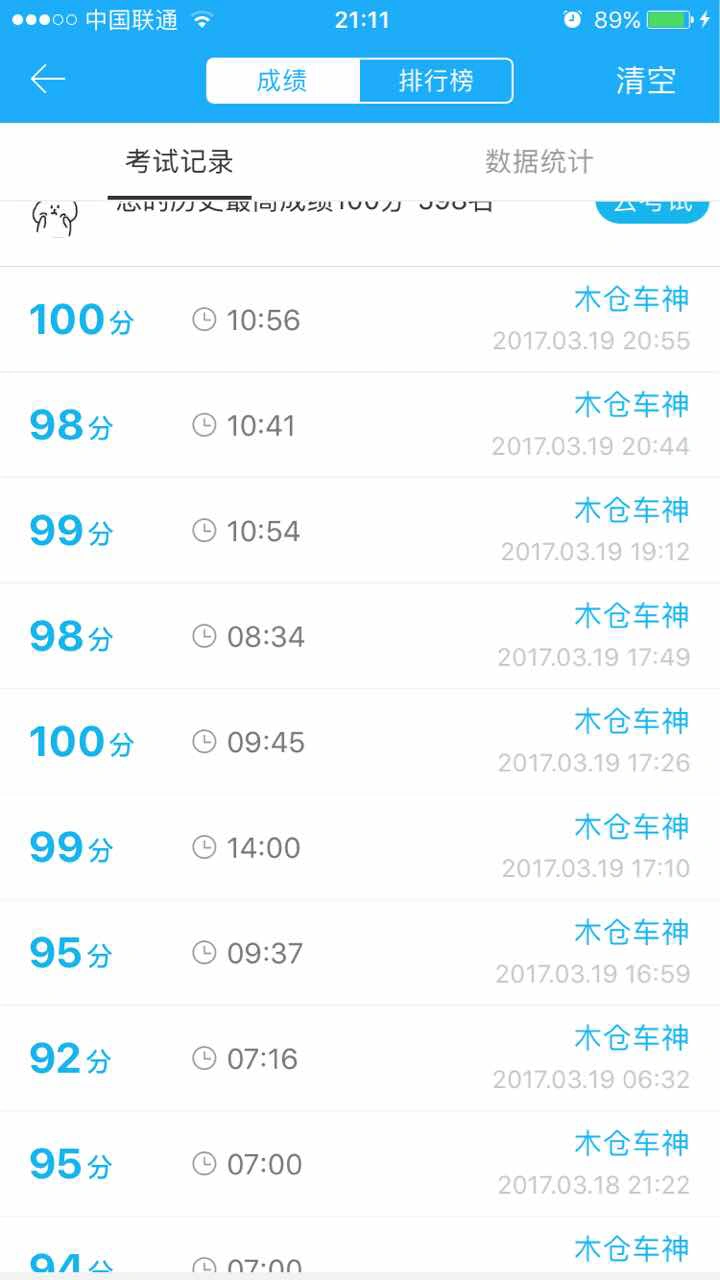Go back with the arrow icon

[x=47, y=80]
